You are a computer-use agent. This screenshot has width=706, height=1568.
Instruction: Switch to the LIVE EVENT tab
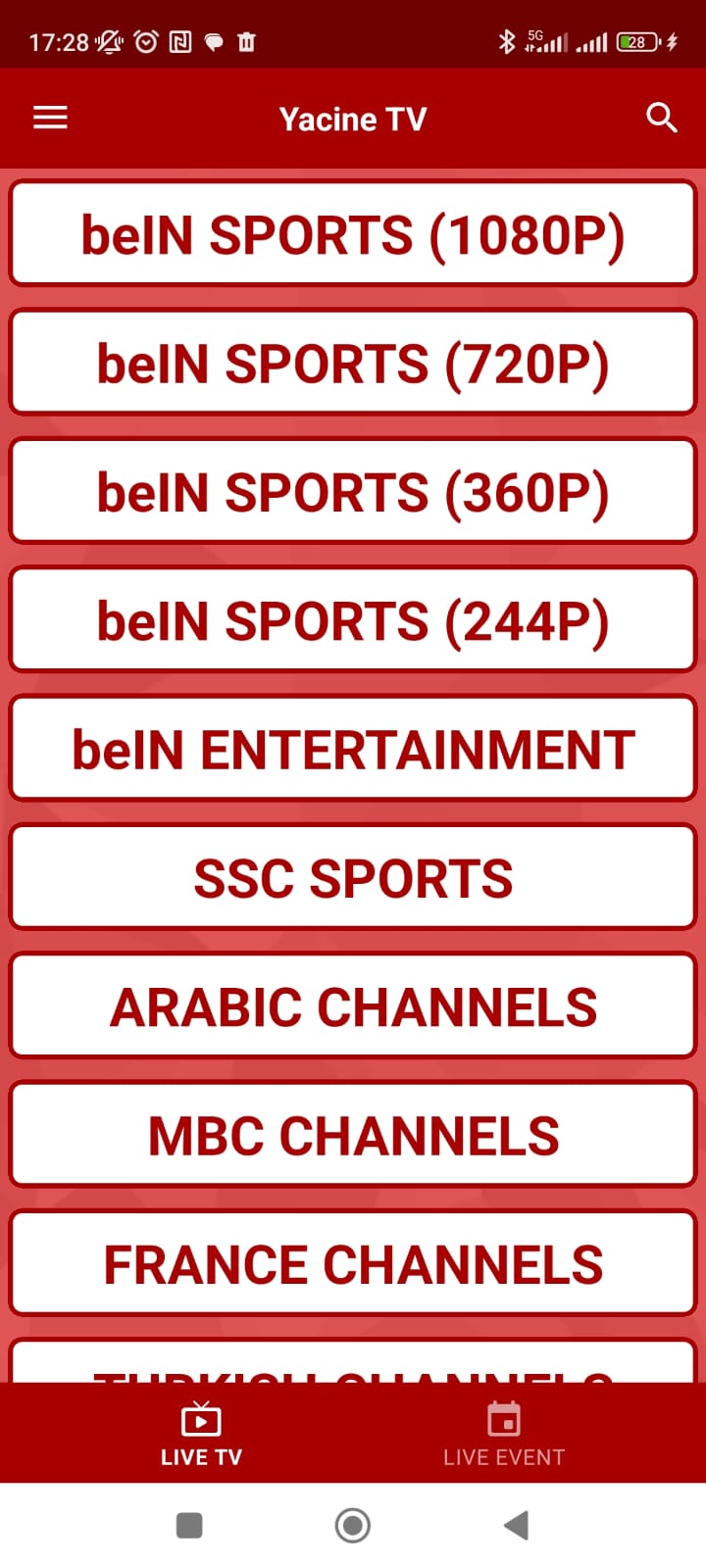pyautogui.click(x=504, y=1434)
